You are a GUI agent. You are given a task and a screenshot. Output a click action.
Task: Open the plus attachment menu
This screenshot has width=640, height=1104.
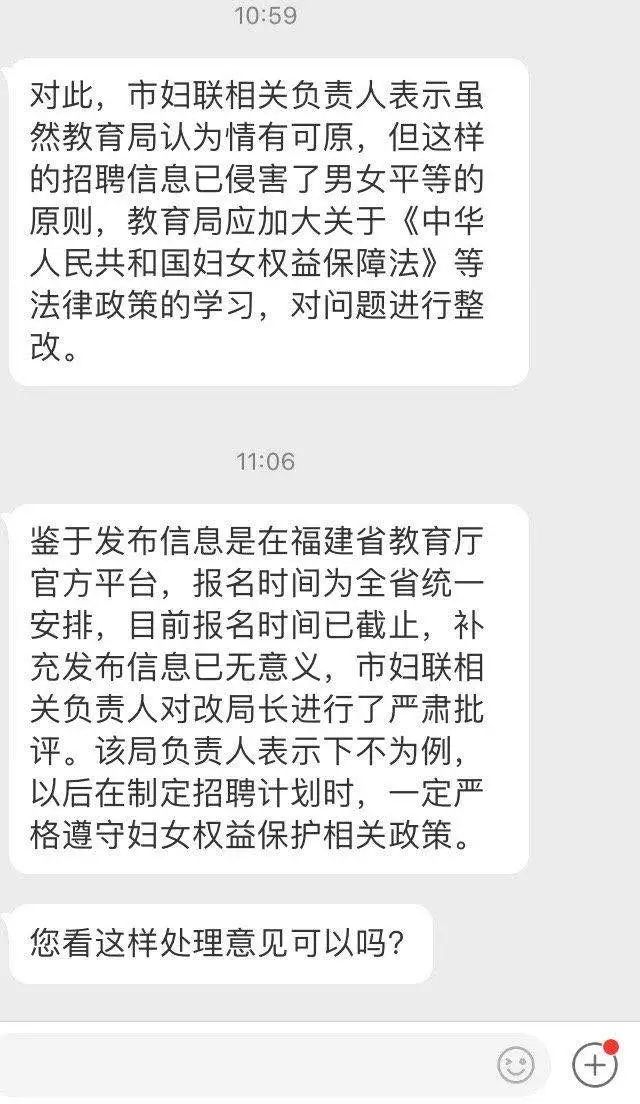594,1064
